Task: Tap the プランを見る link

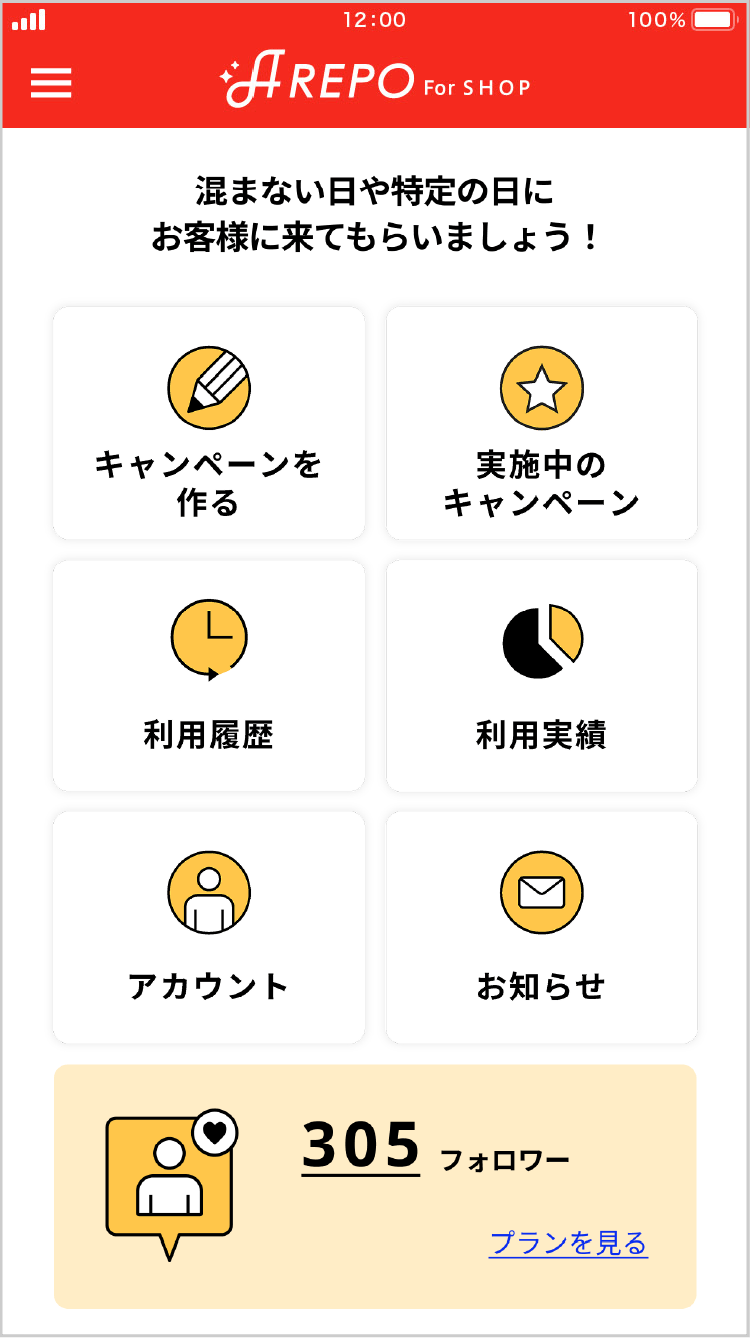Action: pos(569,1243)
